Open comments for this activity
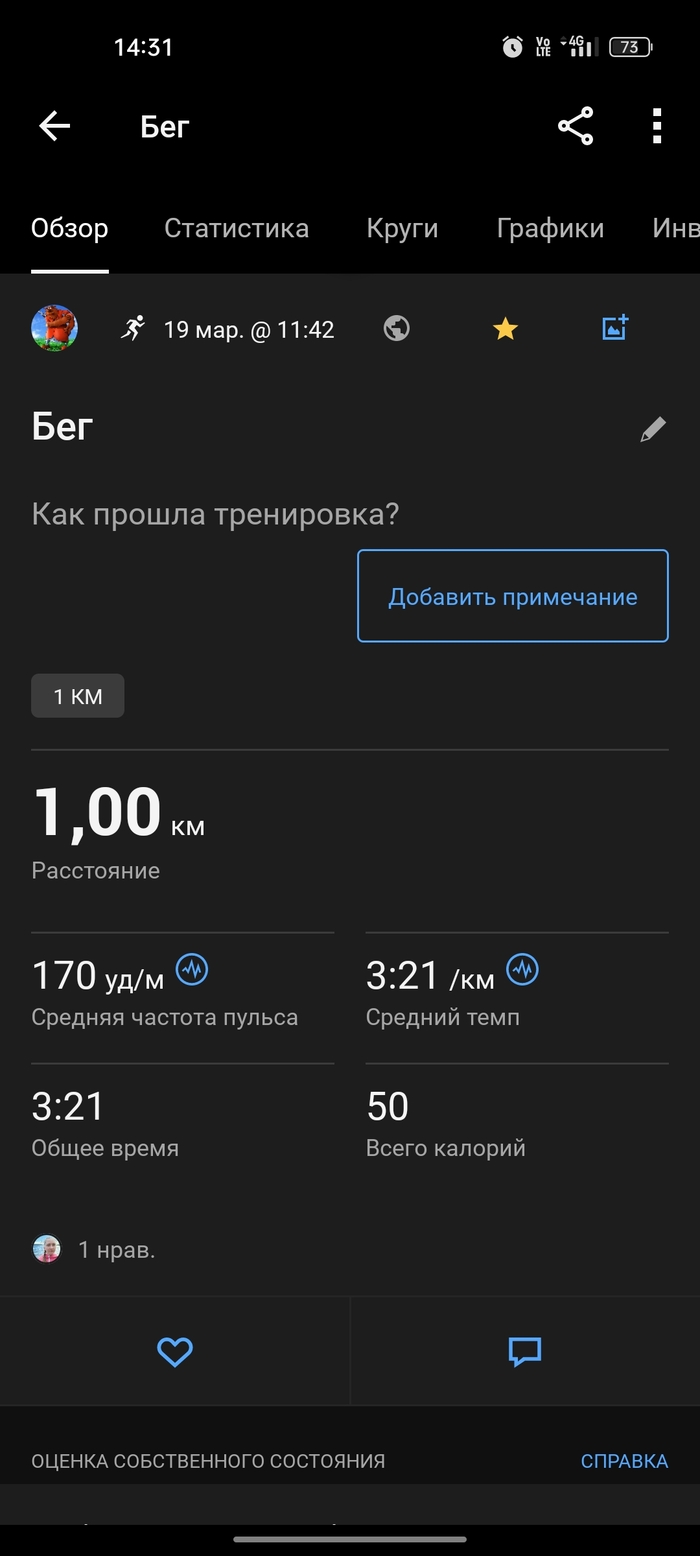 (525, 1352)
